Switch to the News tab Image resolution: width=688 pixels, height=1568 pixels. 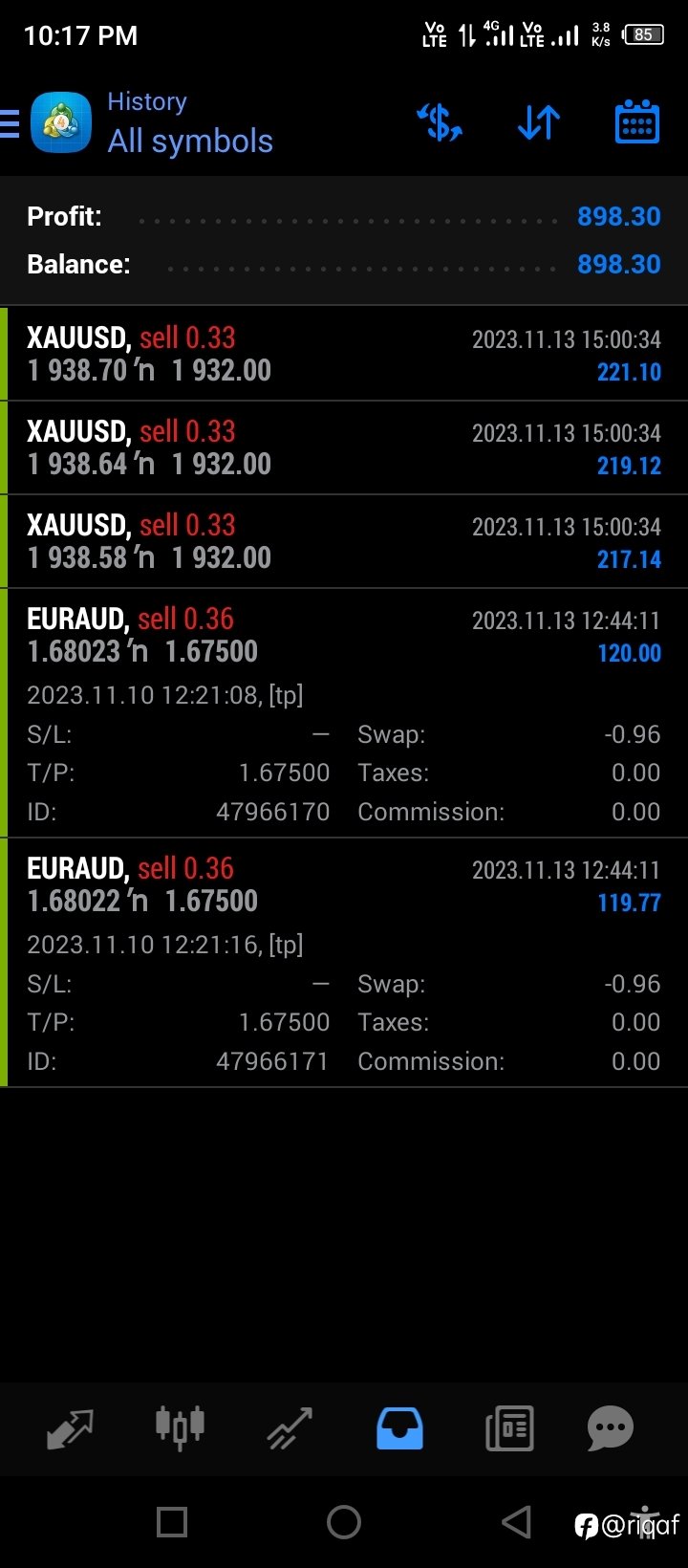tap(509, 1429)
